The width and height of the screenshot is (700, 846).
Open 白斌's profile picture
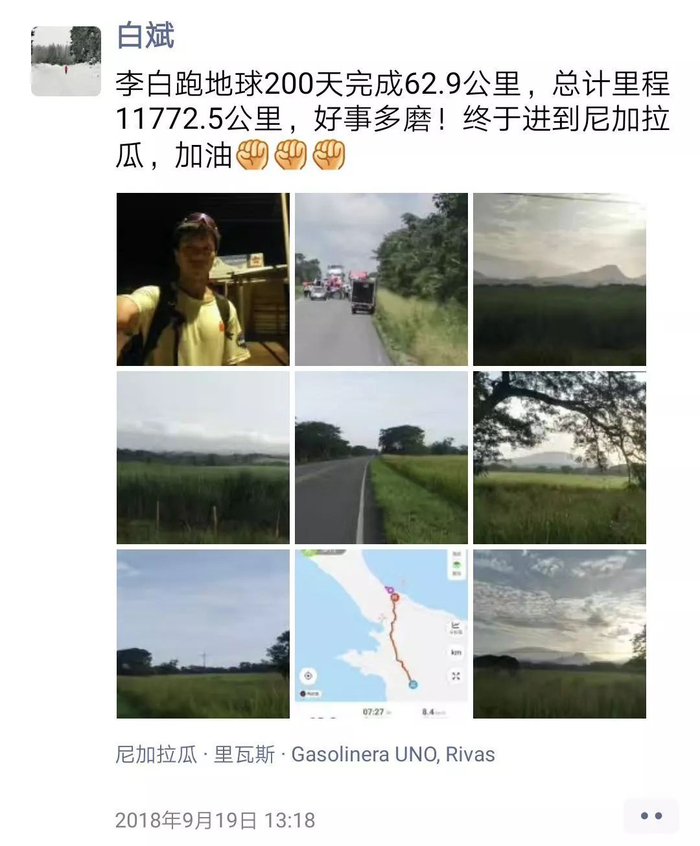coord(65,61)
